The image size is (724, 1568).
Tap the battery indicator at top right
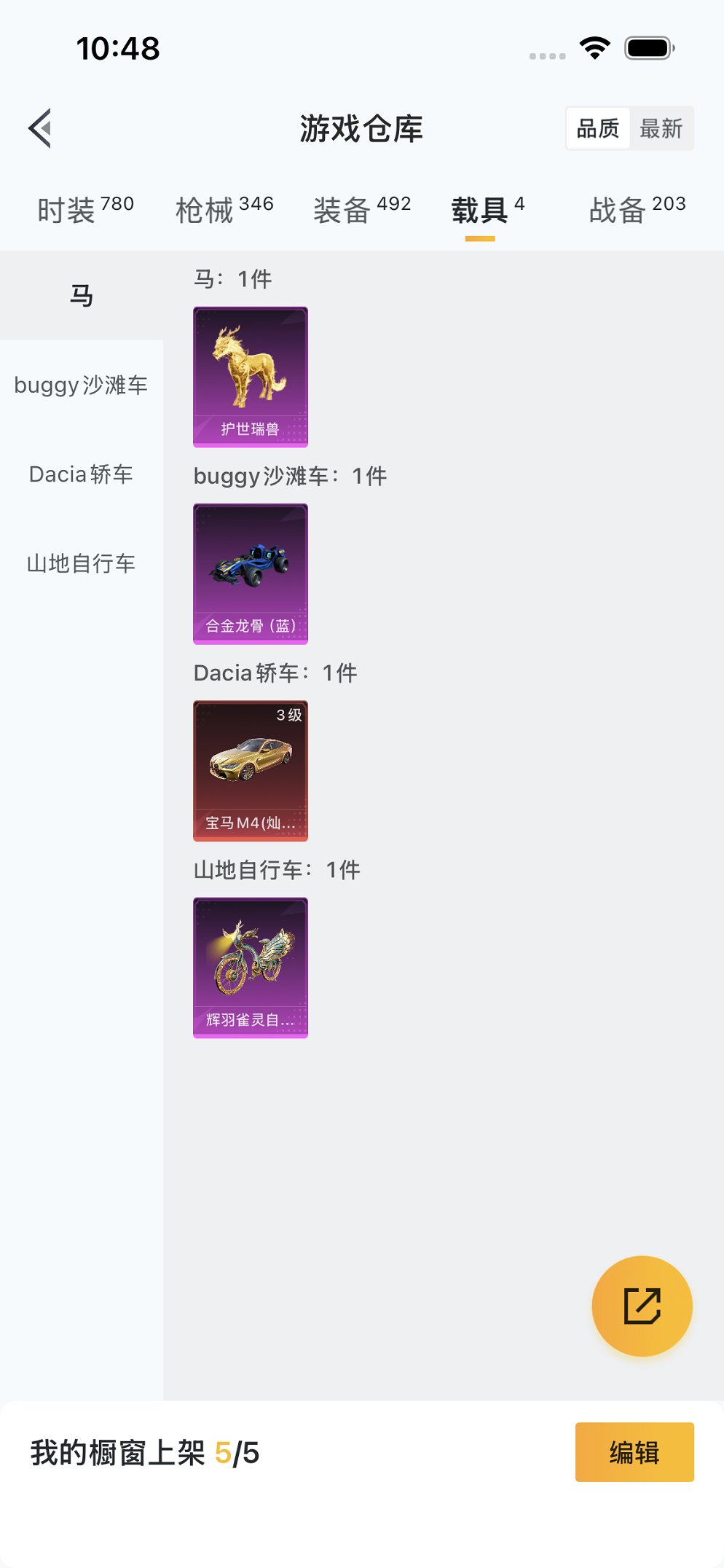[x=648, y=45]
